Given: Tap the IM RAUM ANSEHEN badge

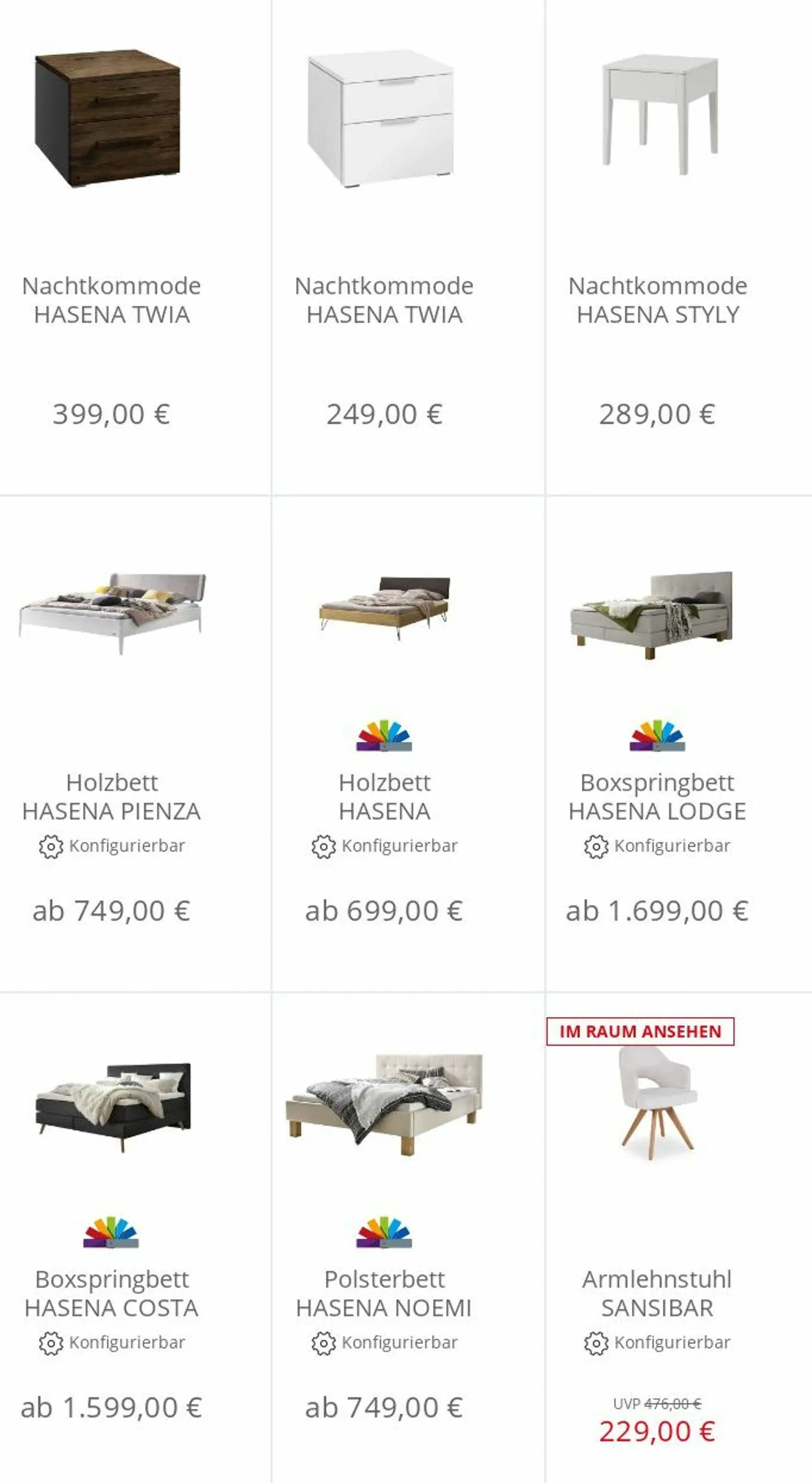Looking at the screenshot, I should coord(641,1031).
